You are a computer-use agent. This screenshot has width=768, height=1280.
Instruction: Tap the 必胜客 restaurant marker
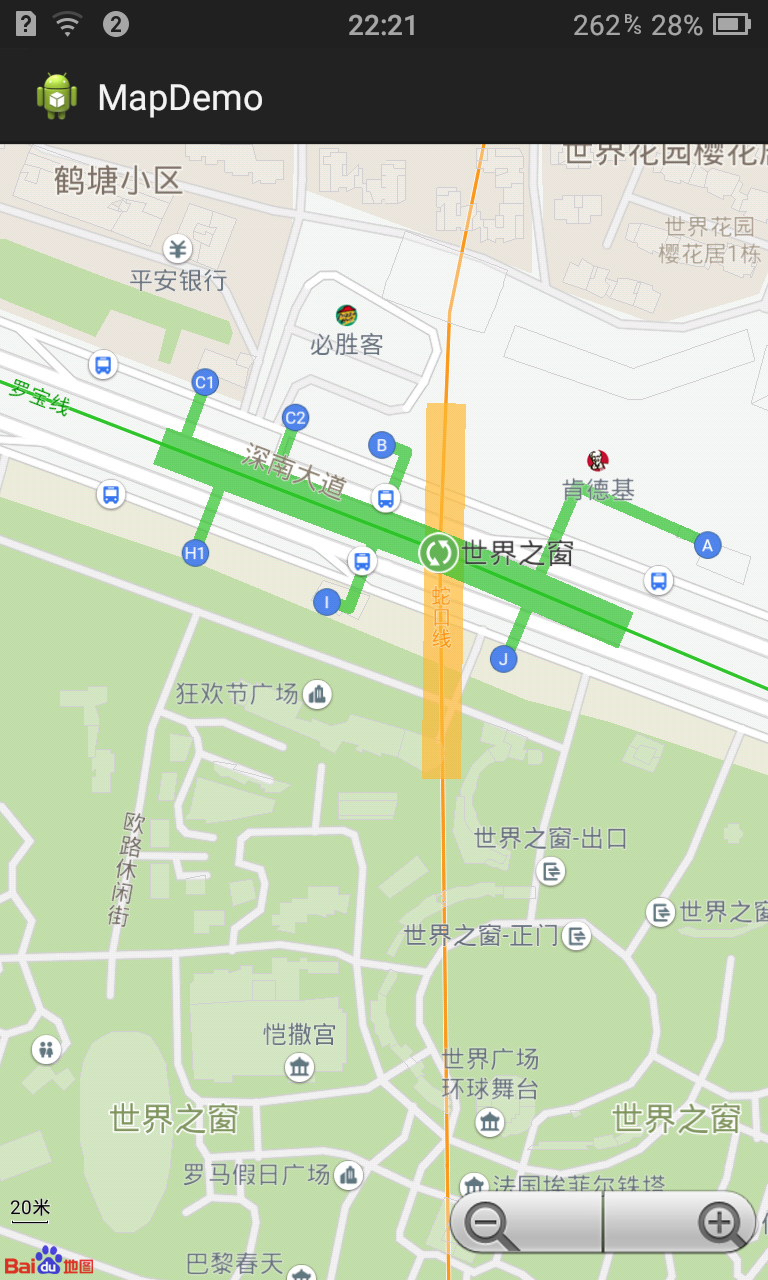coord(346,316)
